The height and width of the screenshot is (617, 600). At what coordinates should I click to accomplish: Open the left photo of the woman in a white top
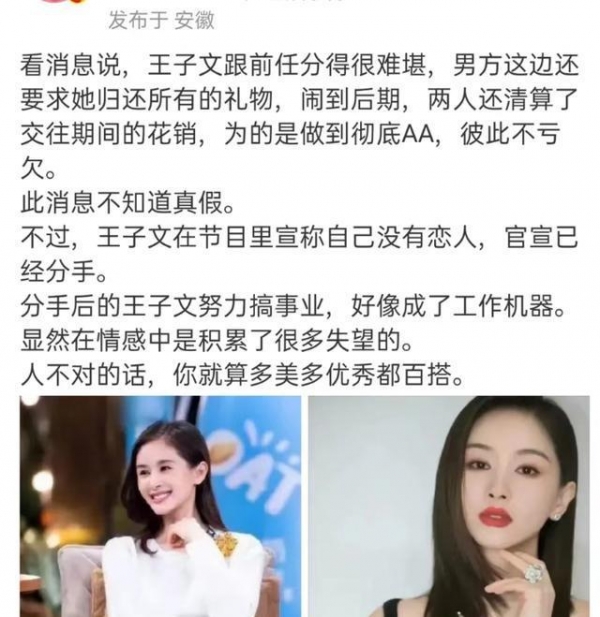click(x=160, y=505)
